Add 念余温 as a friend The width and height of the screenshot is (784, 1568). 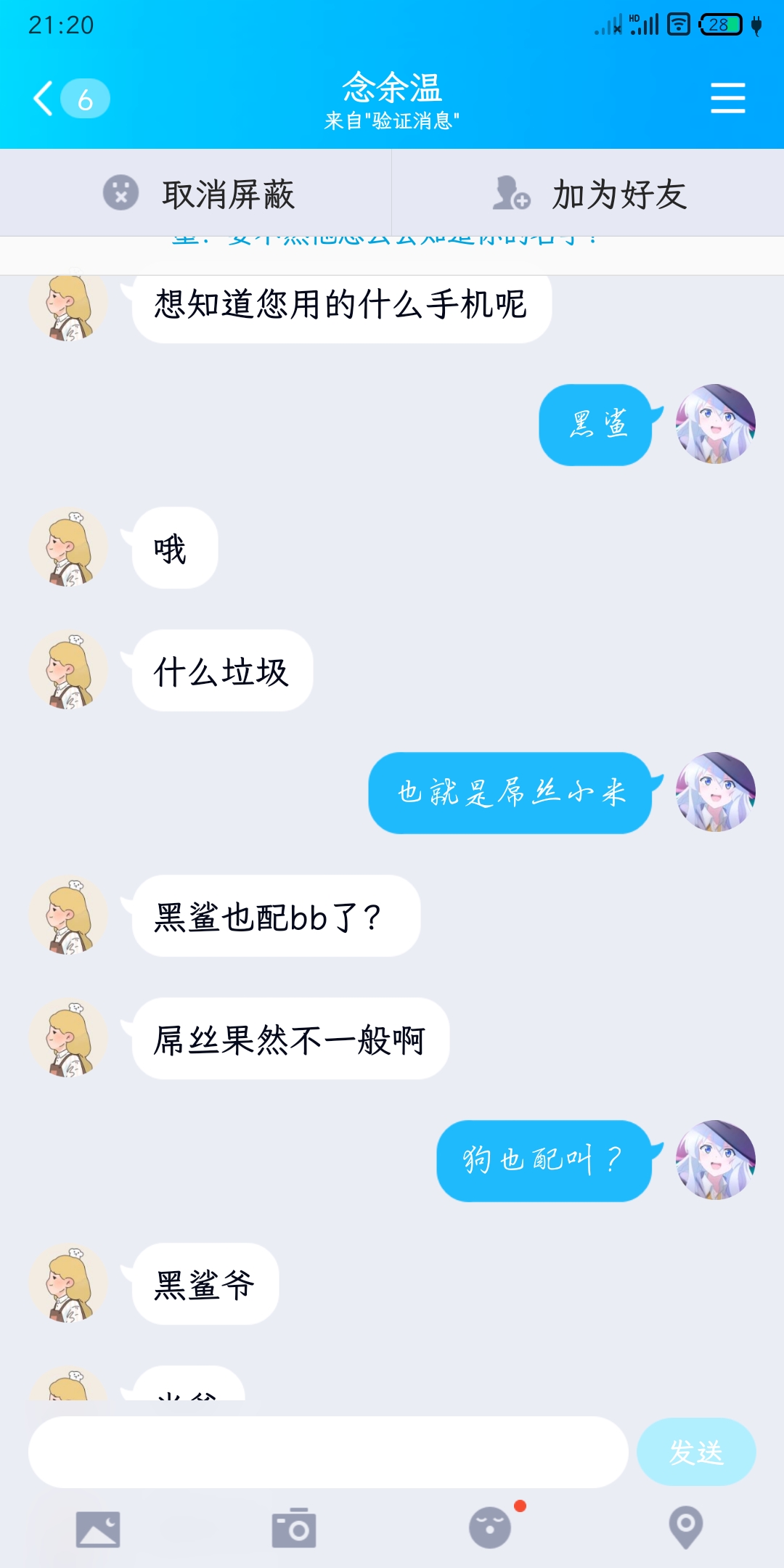(x=588, y=194)
